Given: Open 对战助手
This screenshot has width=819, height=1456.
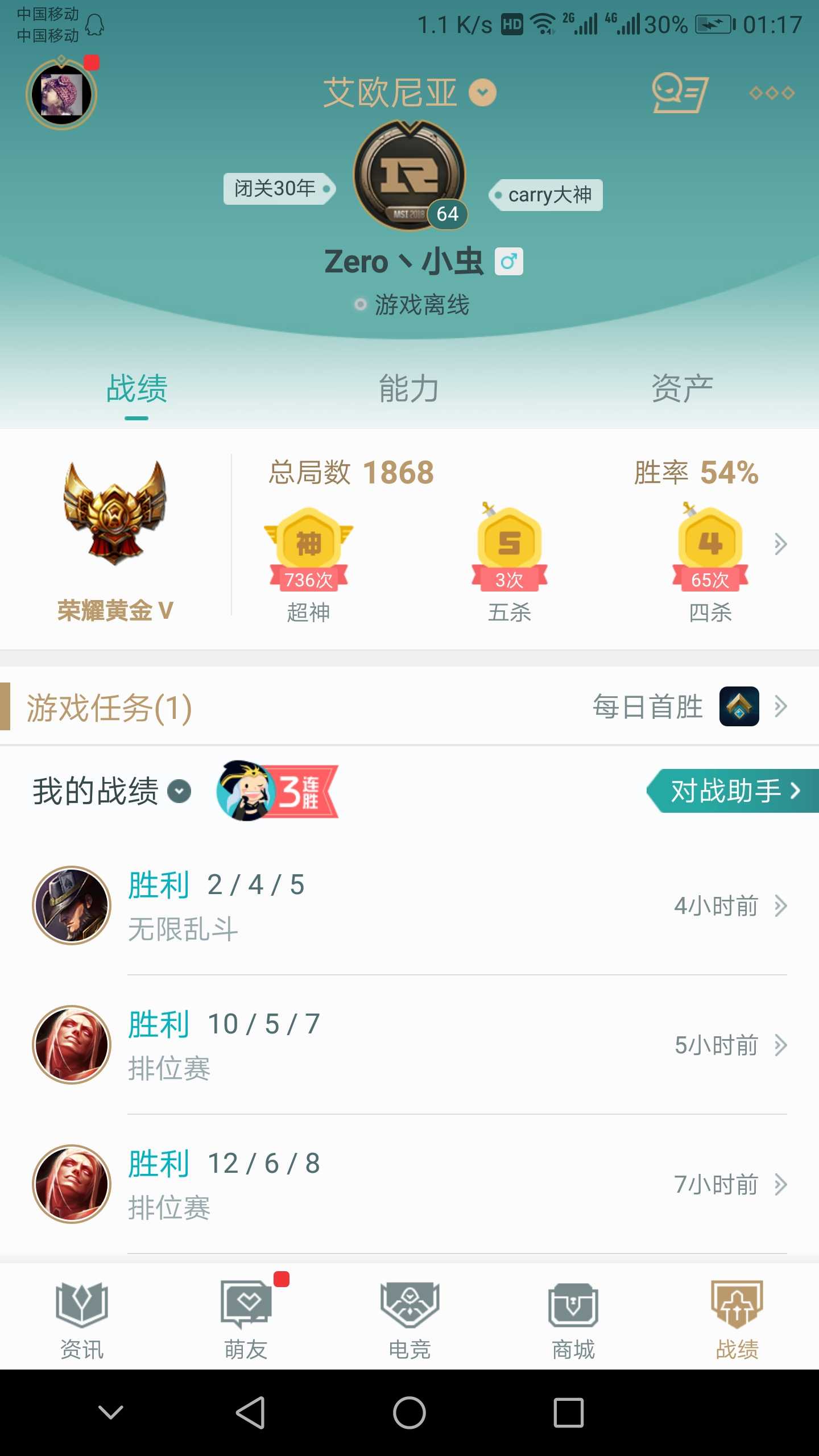Looking at the screenshot, I should tap(734, 791).
